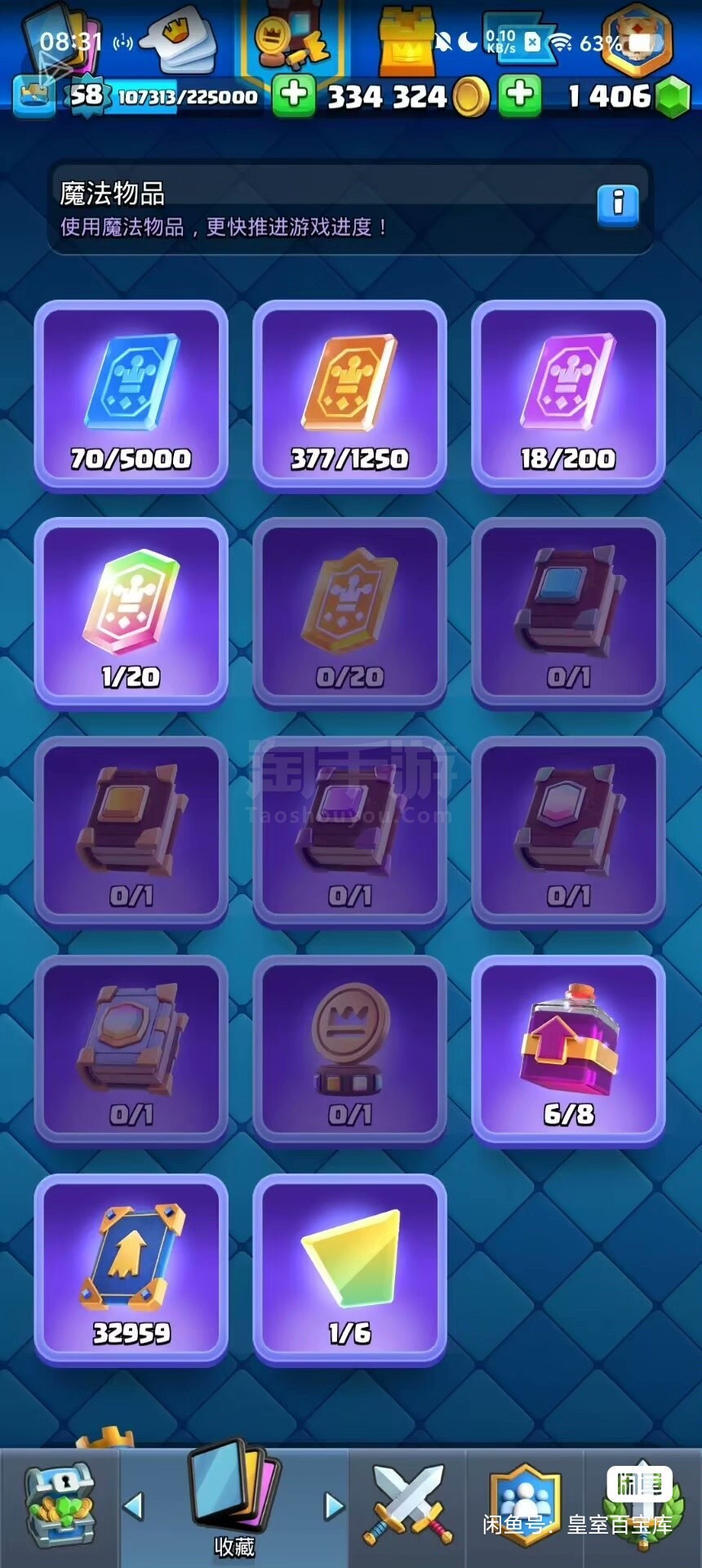This screenshot has width=702, height=1568.
Task: Open the player level 58 profile badge
Action: (x=85, y=96)
